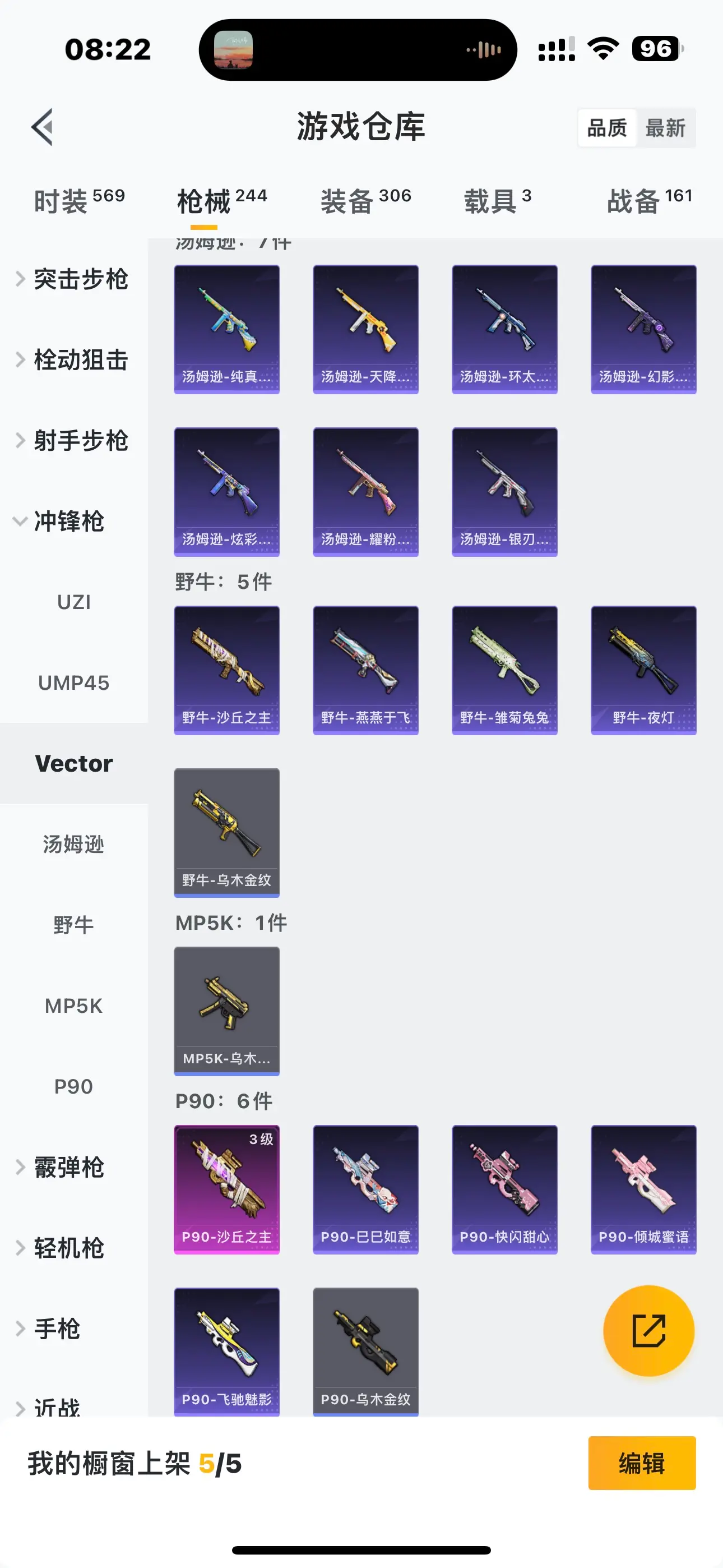Image resolution: width=723 pixels, height=1568 pixels.
Task: Jump to P90 in the sidebar
Action: pos(73,1086)
